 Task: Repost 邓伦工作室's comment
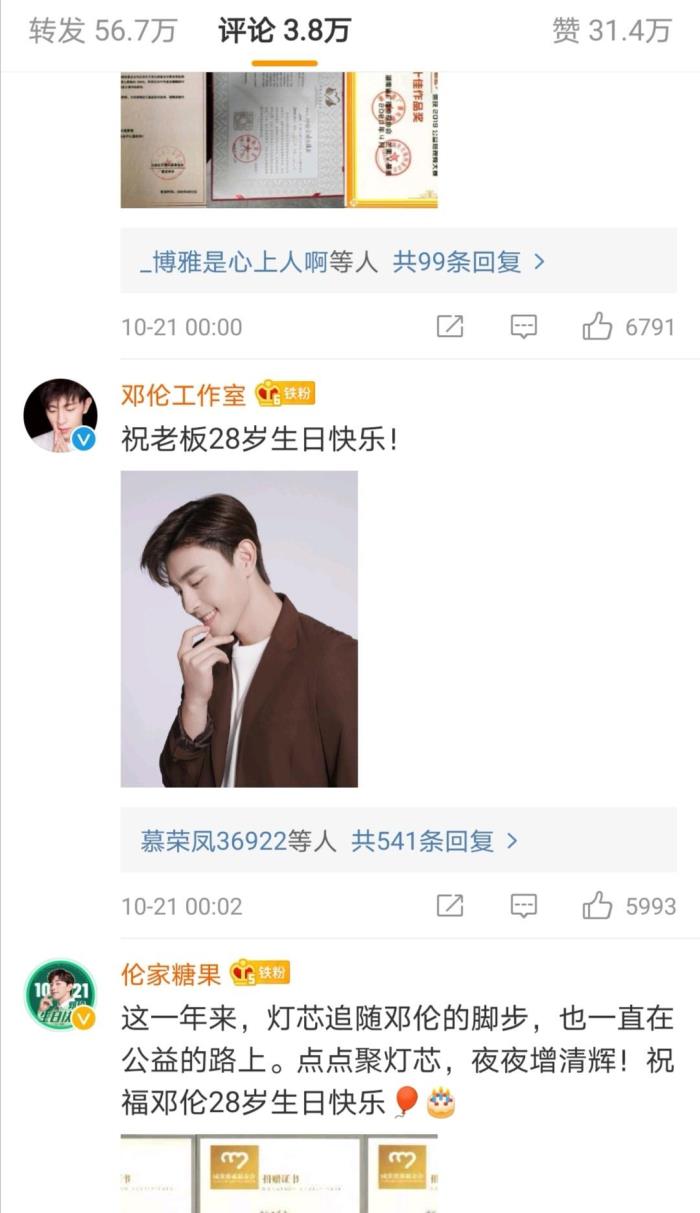[x=450, y=906]
